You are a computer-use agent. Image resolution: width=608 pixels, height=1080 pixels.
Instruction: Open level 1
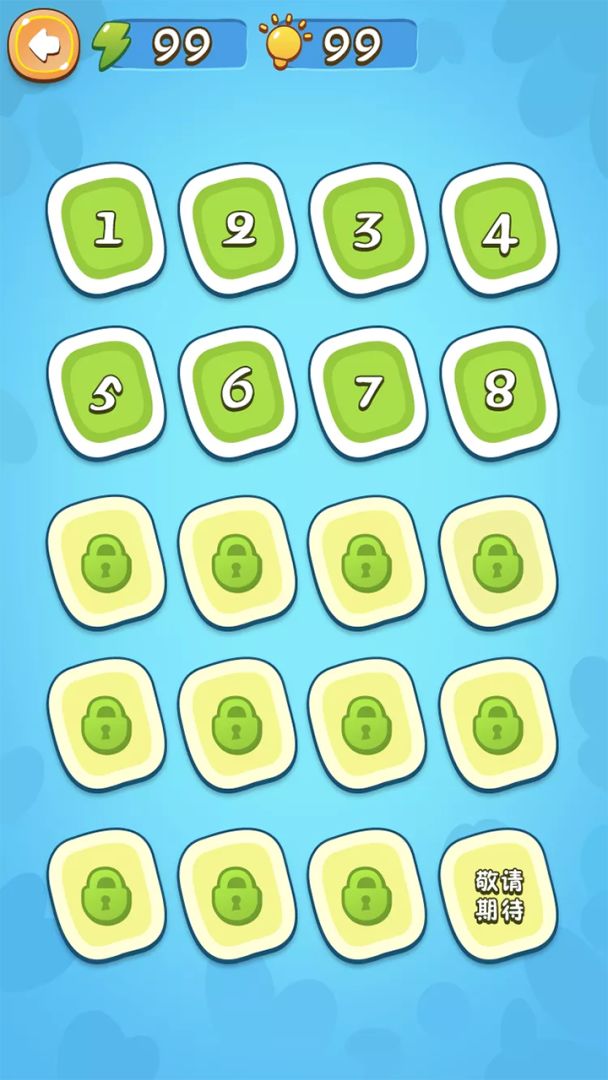(106, 229)
